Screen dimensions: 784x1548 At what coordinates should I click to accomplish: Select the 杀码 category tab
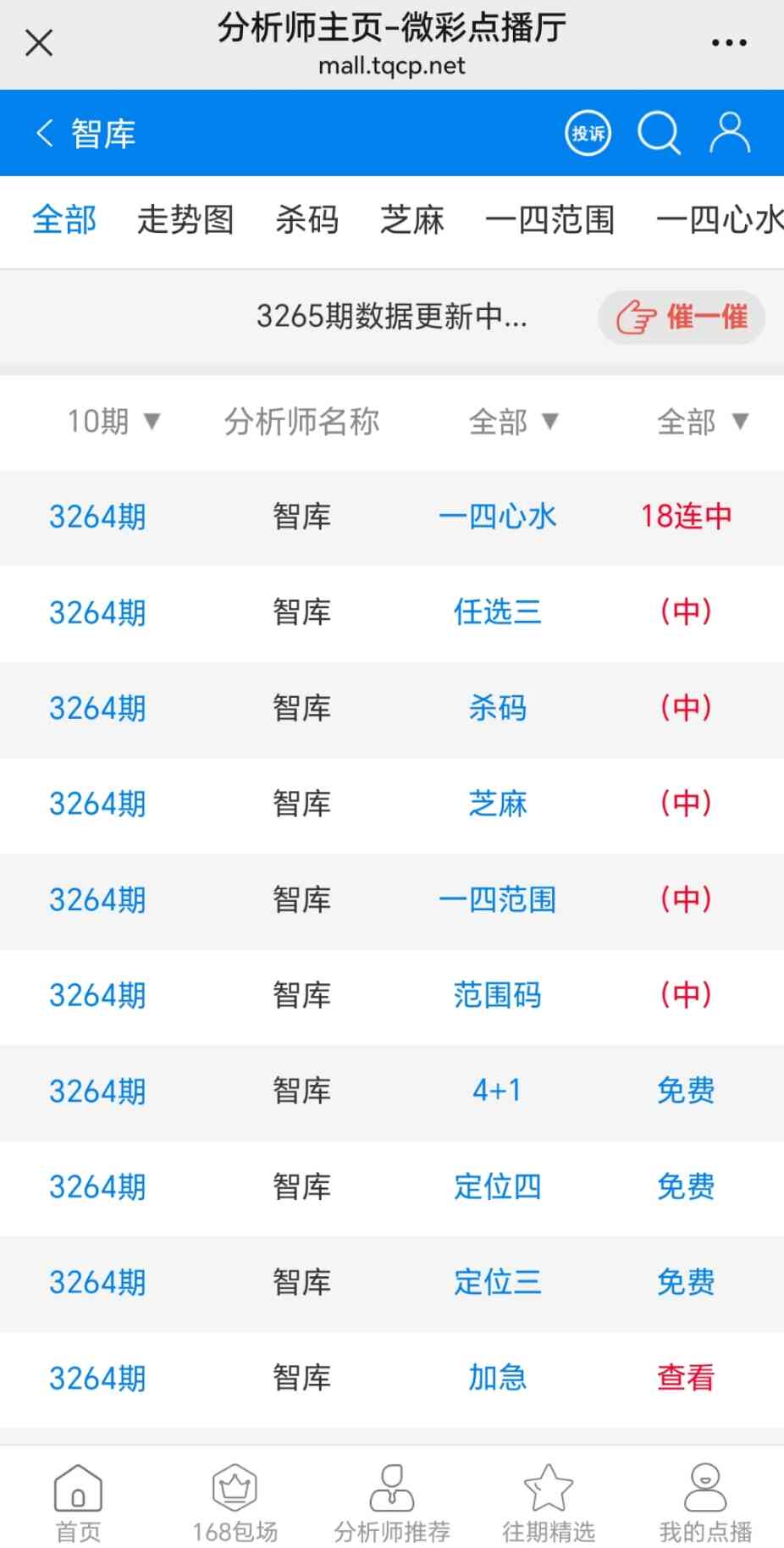click(306, 221)
